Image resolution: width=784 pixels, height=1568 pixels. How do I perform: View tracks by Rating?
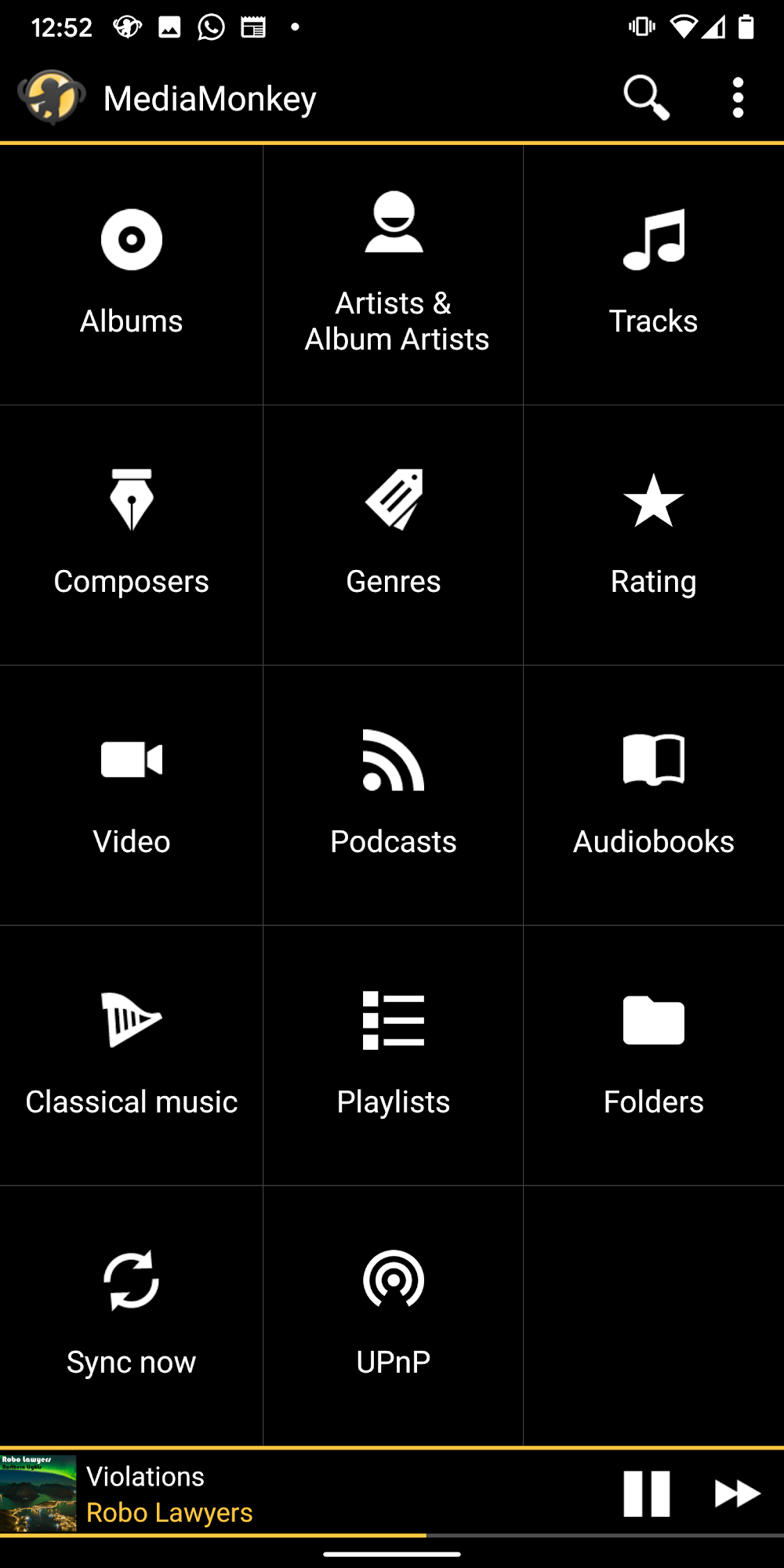tap(654, 535)
